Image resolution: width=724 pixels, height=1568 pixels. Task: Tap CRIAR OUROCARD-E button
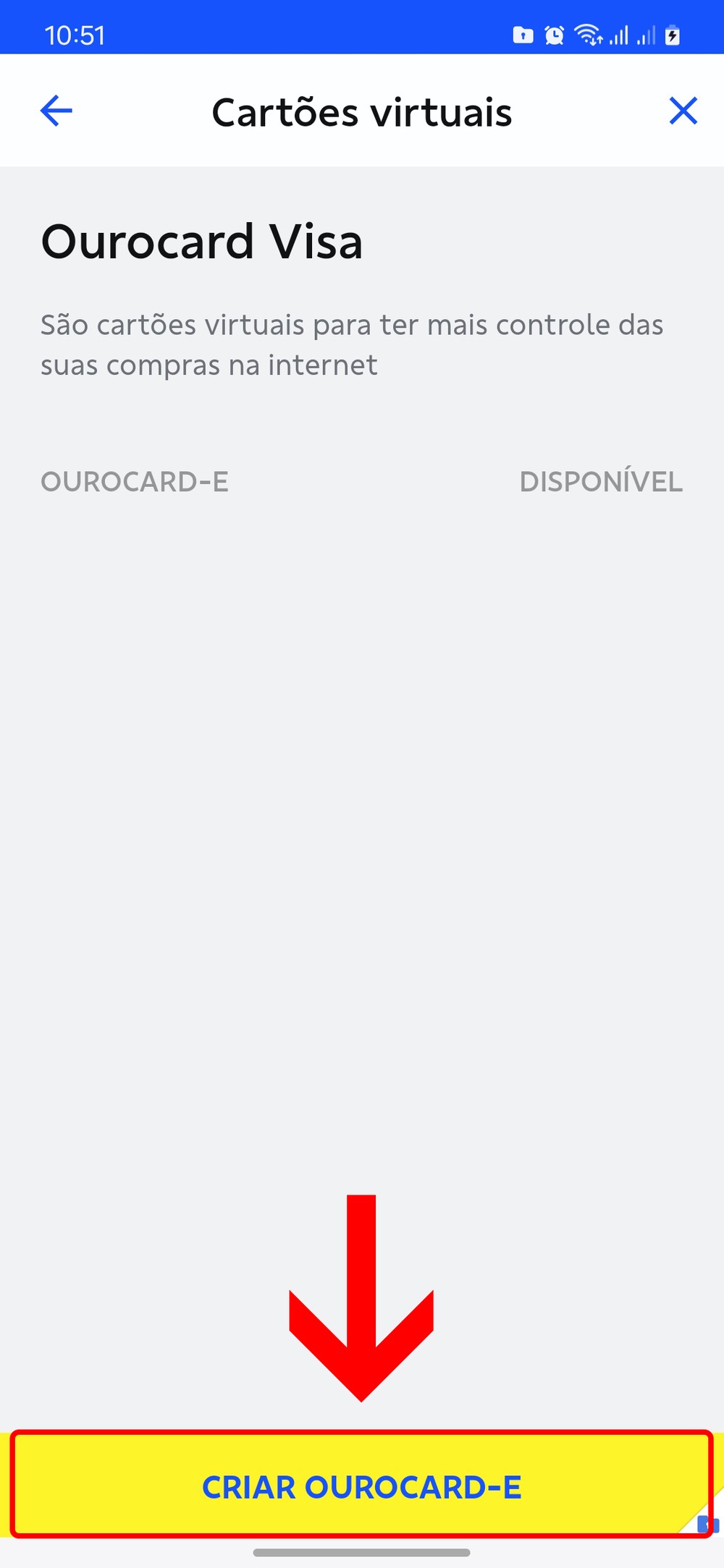point(361,1487)
